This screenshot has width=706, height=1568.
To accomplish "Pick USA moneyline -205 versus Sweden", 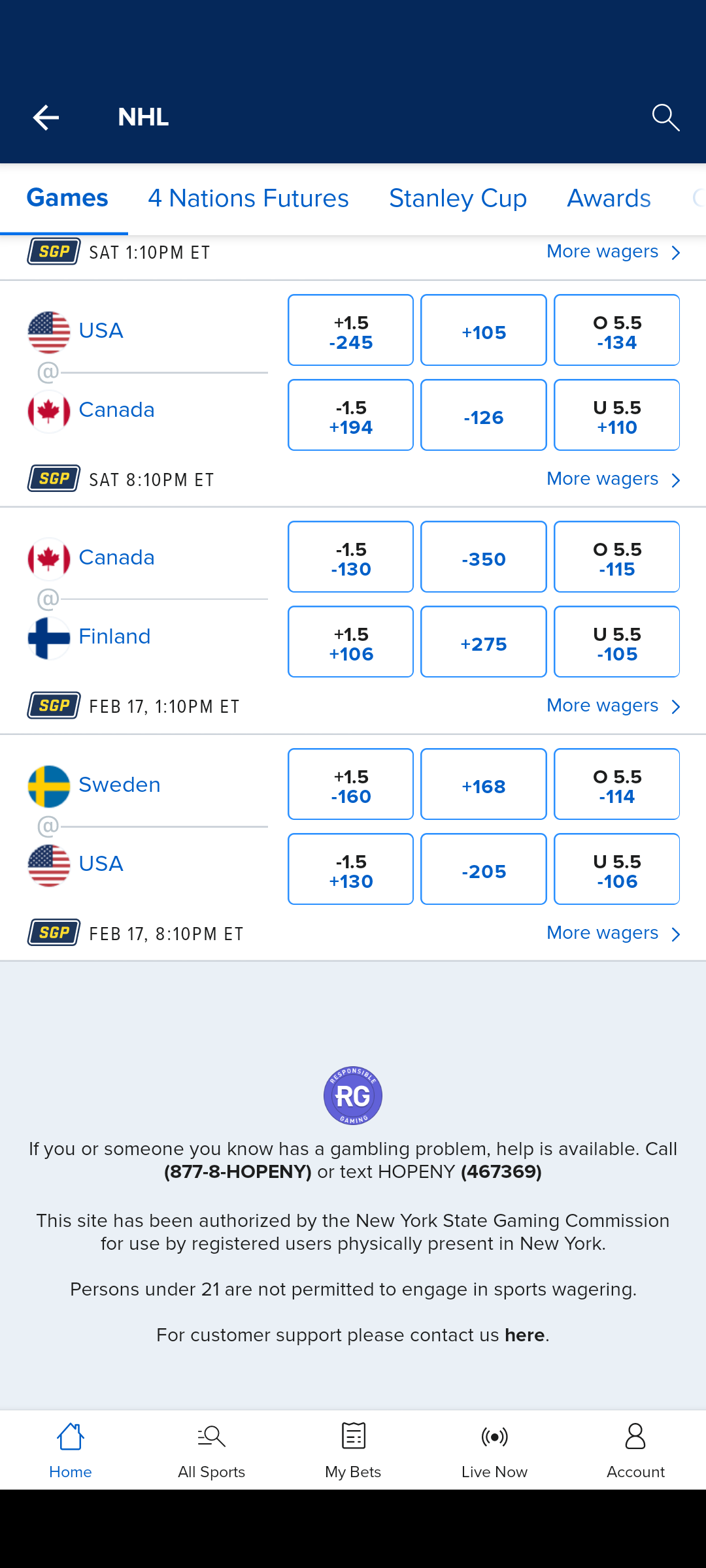I will coord(484,870).
